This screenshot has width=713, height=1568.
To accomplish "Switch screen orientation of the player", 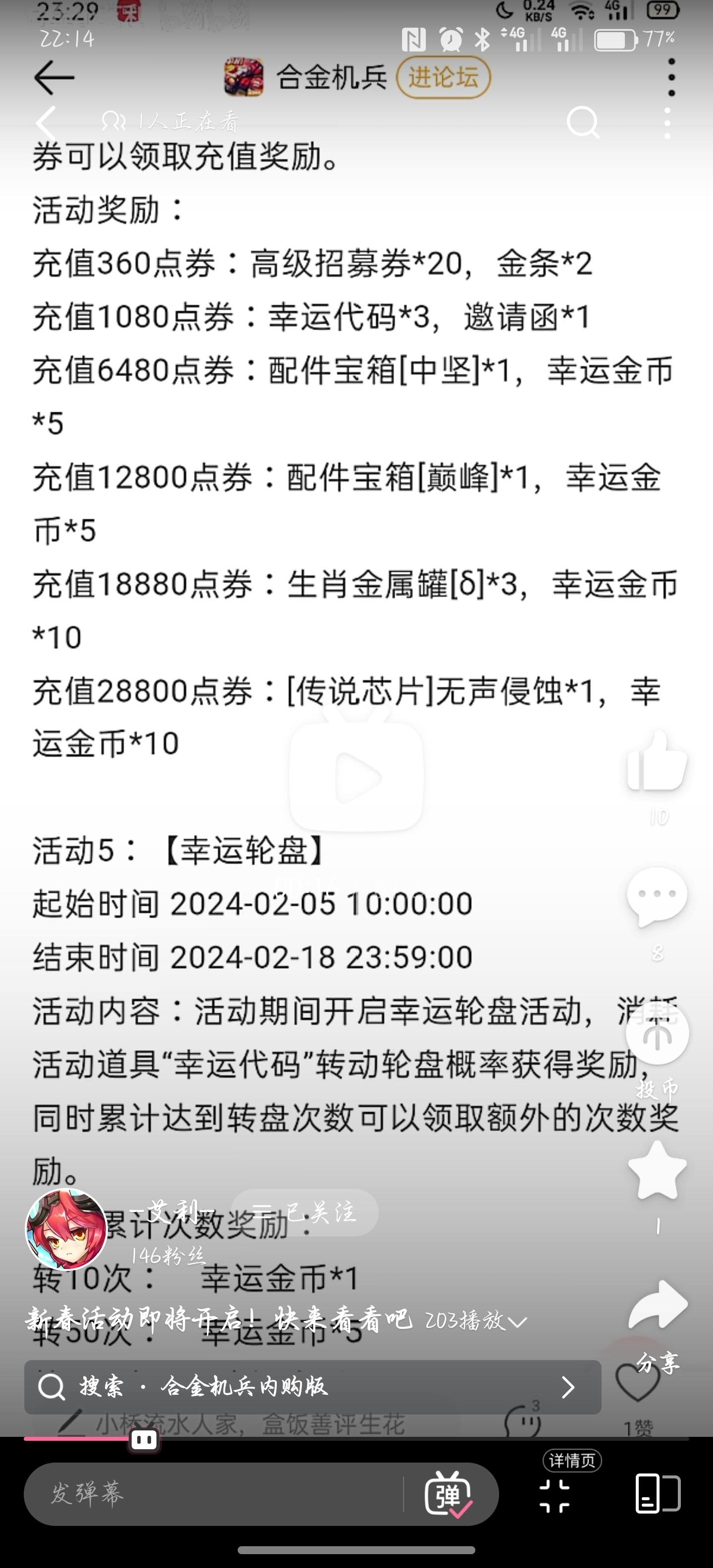I will click(x=658, y=1493).
